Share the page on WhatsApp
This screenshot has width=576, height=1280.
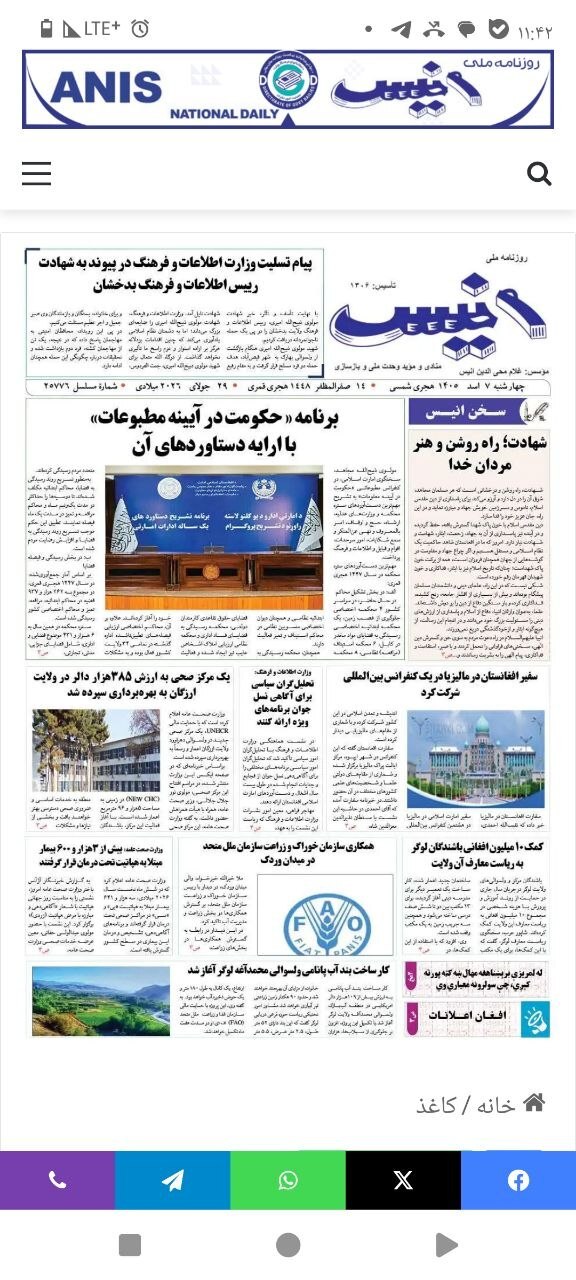(288, 1180)
